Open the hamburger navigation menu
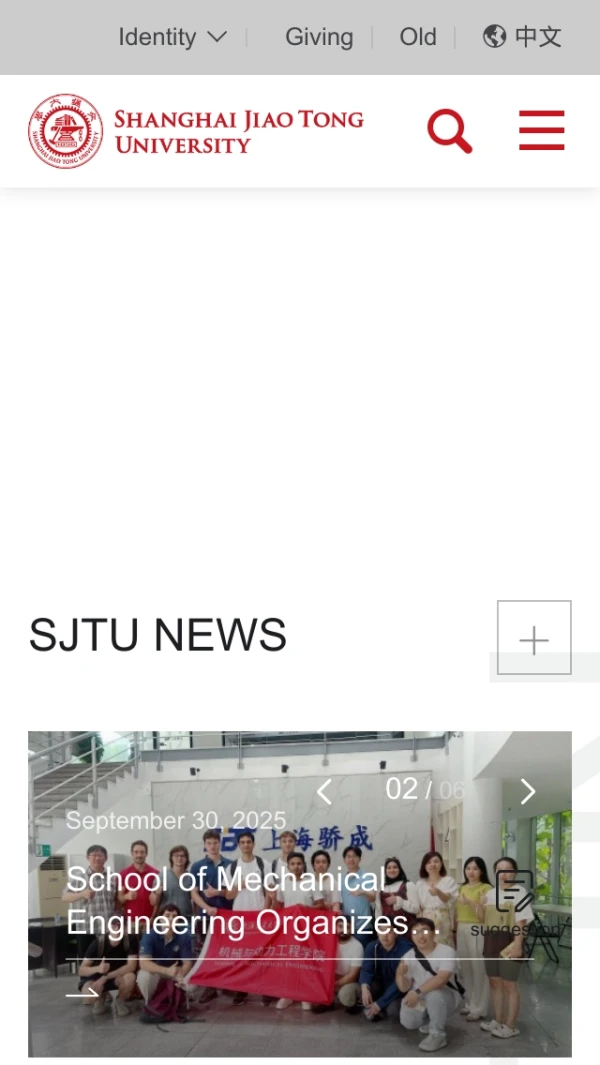 coord(542,131)
